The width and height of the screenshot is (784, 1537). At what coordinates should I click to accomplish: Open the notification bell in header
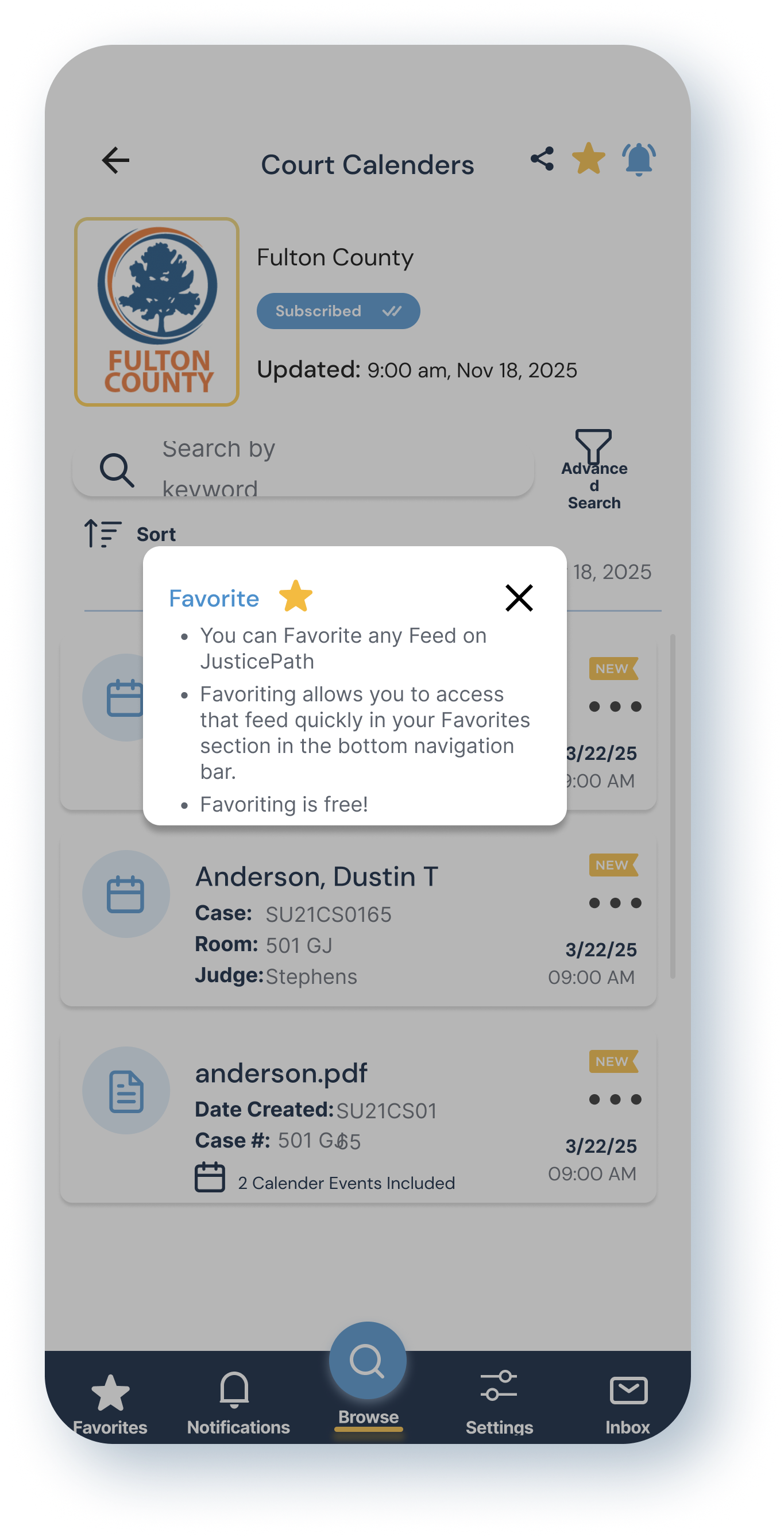pyautogui.click(x=639, y=159)
